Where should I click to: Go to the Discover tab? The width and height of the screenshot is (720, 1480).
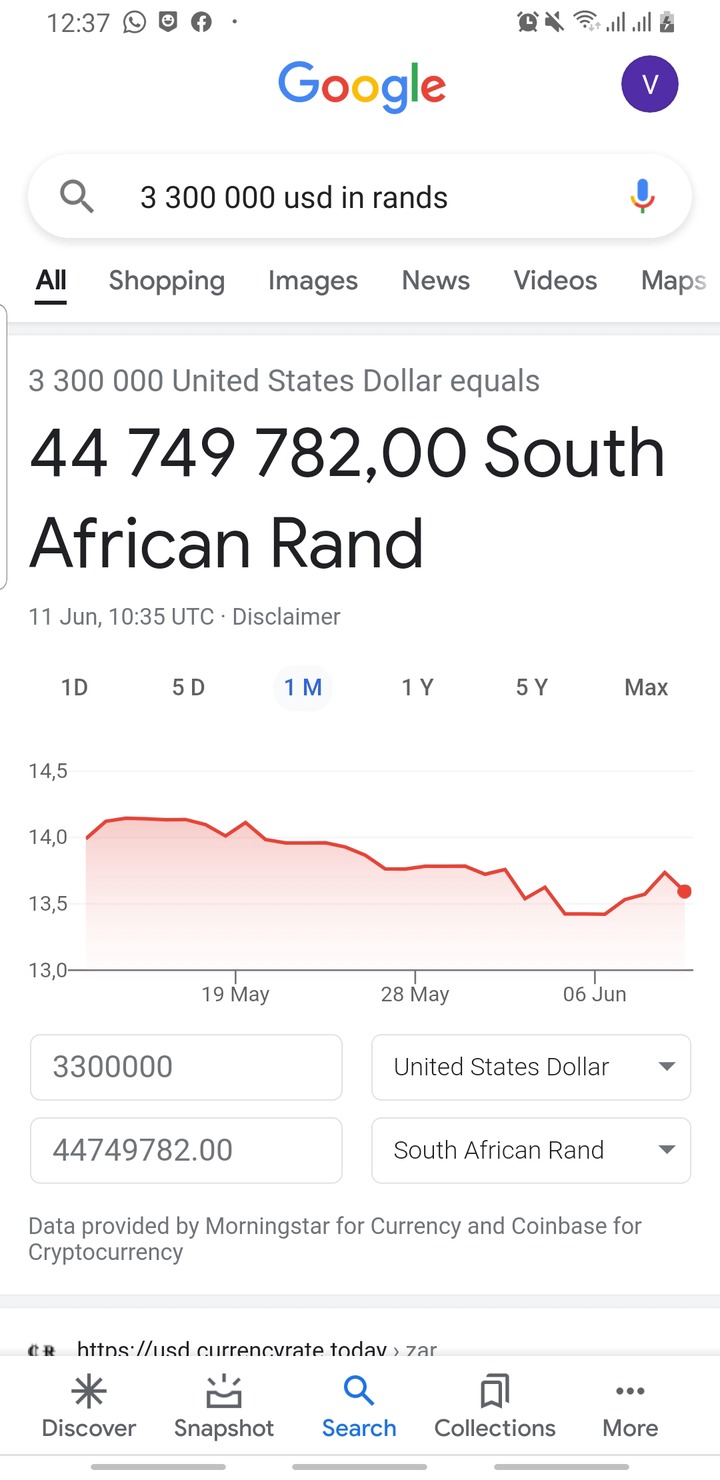point(89,1407)
